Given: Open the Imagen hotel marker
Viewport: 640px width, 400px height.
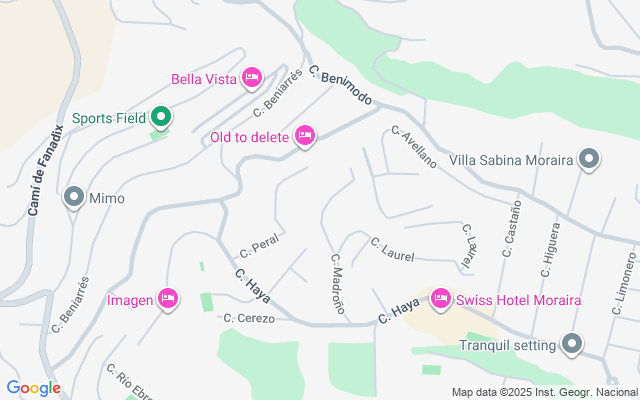Looking at the screenshot, I should coord(168,298).
